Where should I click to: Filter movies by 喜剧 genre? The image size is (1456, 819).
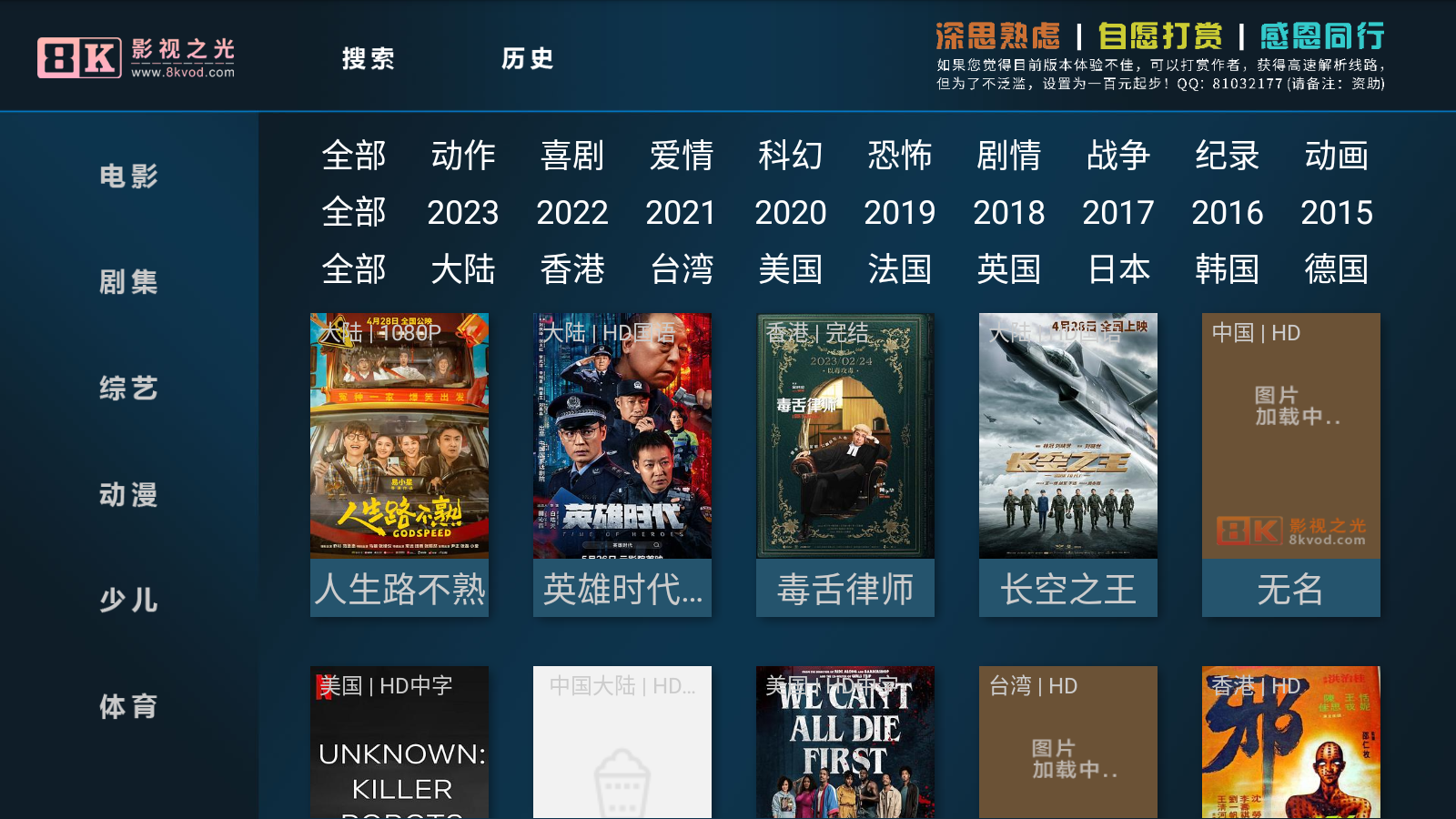pyautogui.click(x=571, y=156)
